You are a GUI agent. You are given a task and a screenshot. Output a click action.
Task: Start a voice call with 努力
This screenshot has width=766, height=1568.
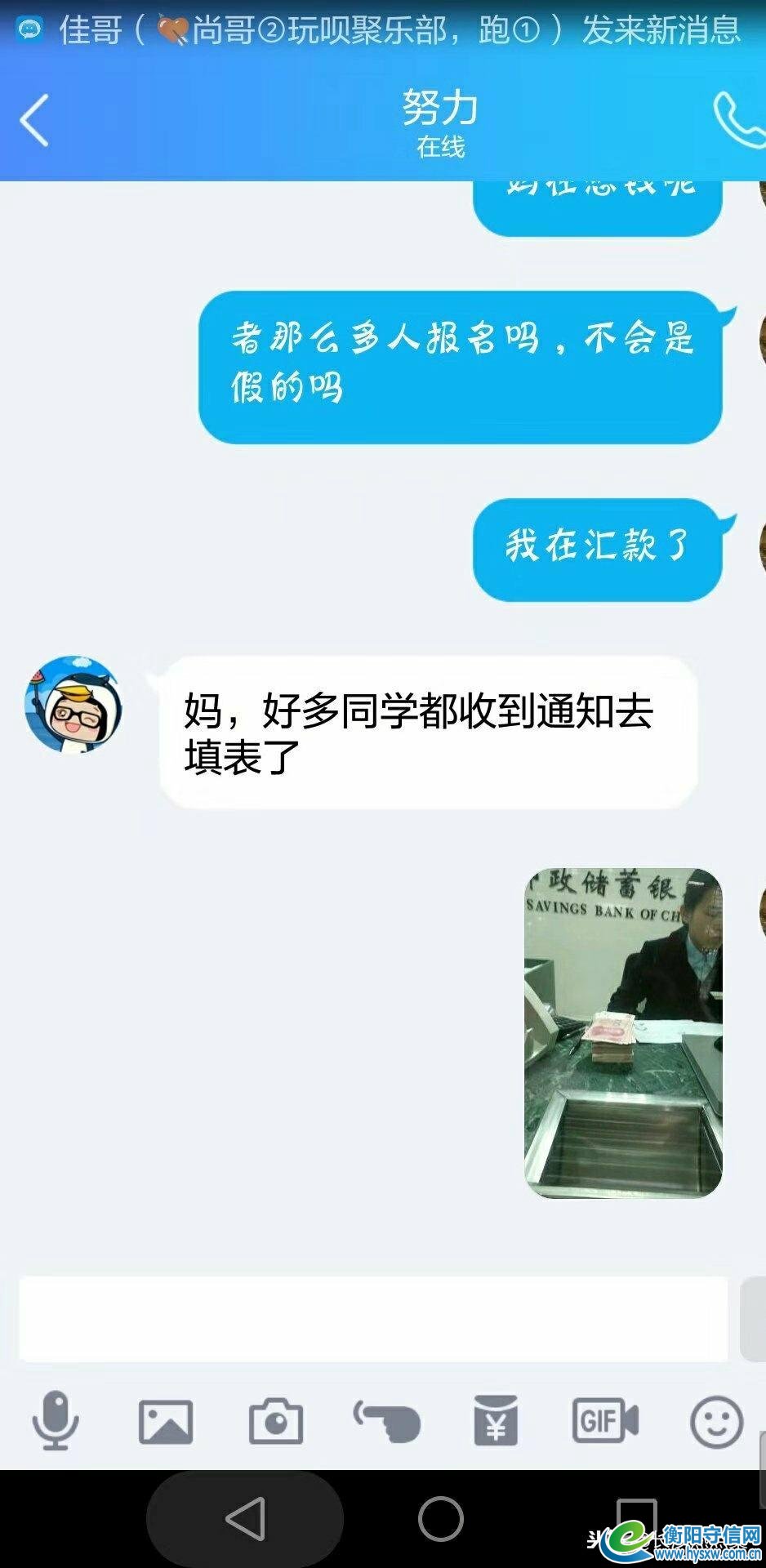click(x=737, y=120)
